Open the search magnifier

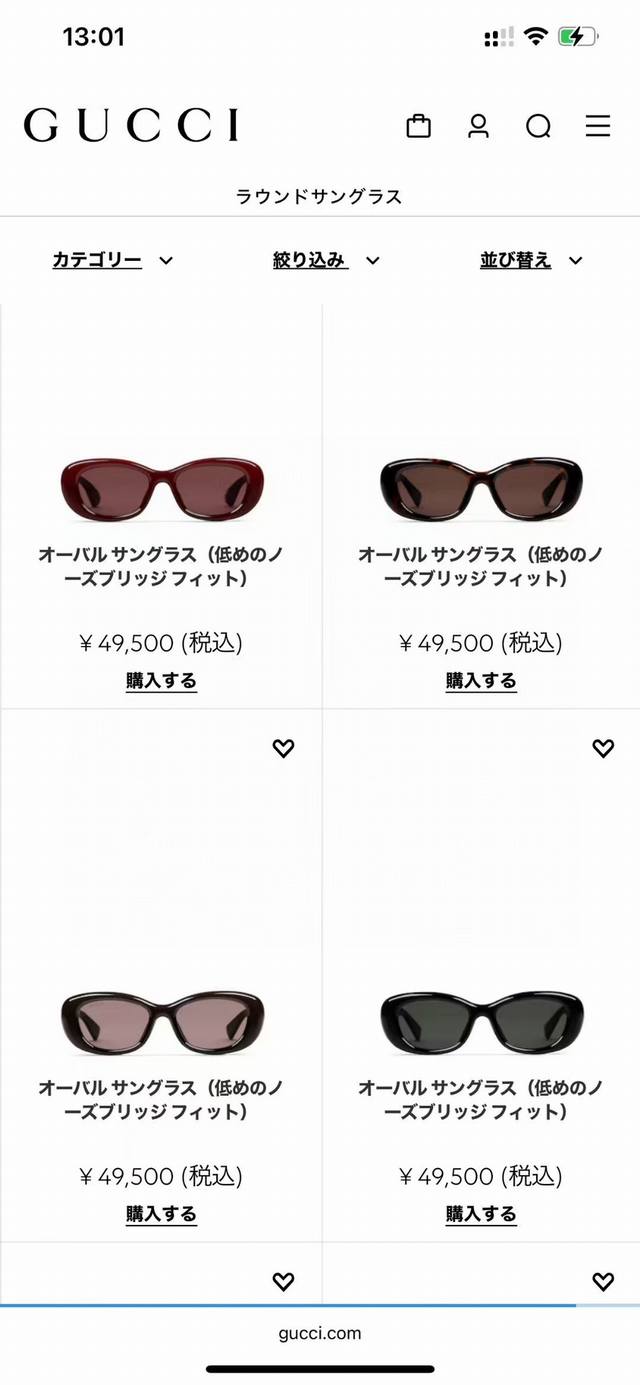[538, 126]
